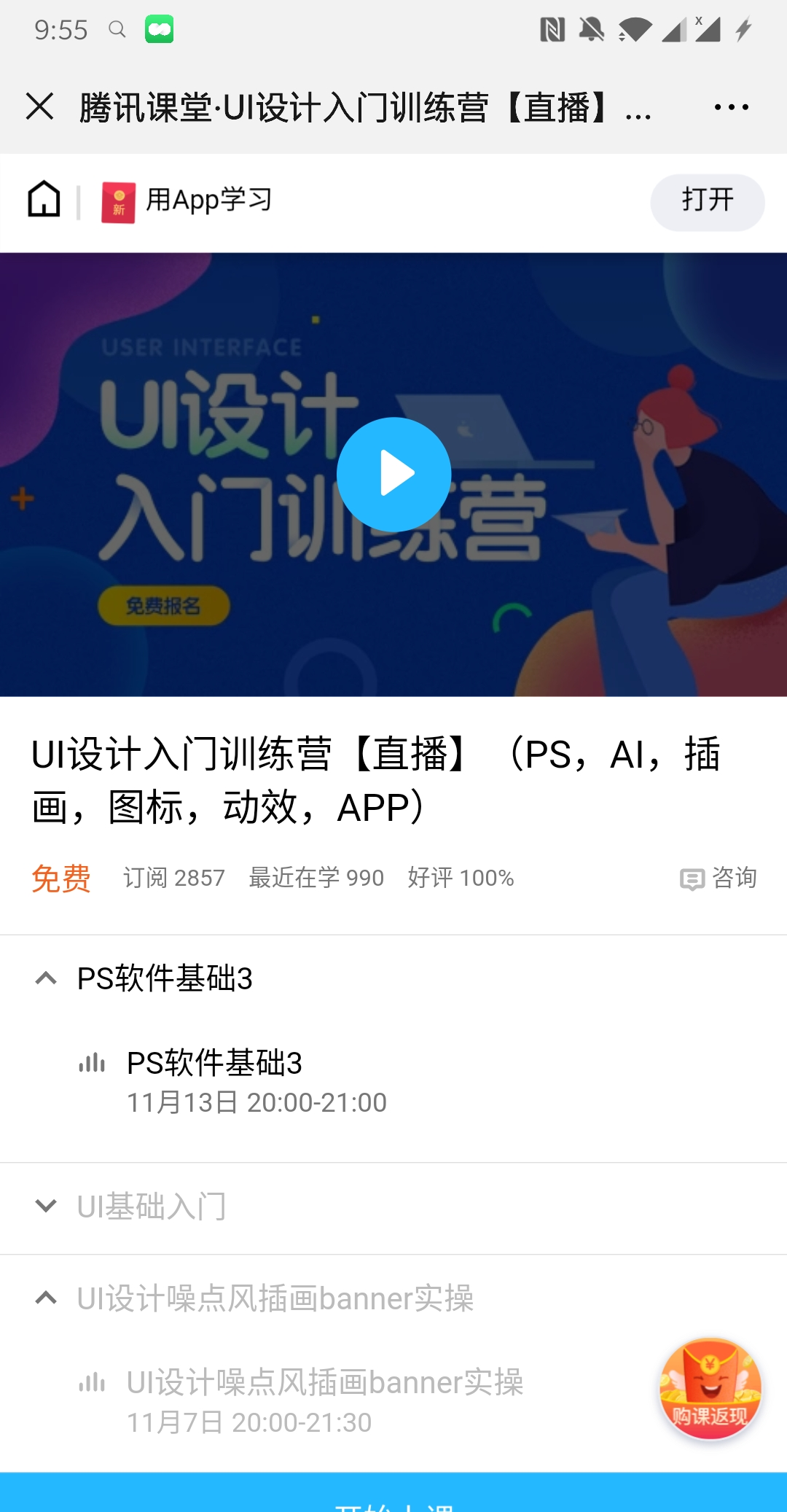787x1512 pixels.
Task: Open PS软件基础3 lesson on 11月13日
Action: 255,1082
